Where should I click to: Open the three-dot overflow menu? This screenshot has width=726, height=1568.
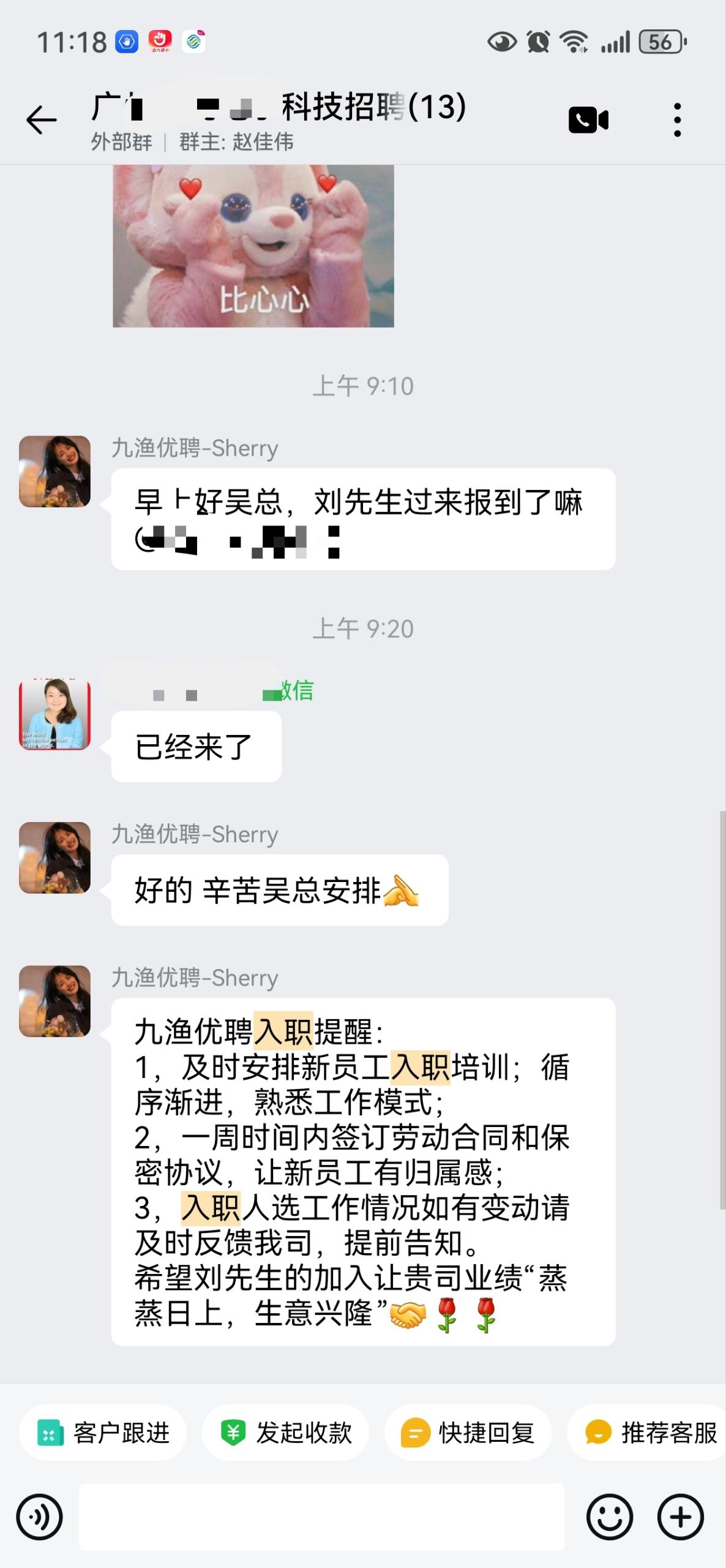(677, 120)
